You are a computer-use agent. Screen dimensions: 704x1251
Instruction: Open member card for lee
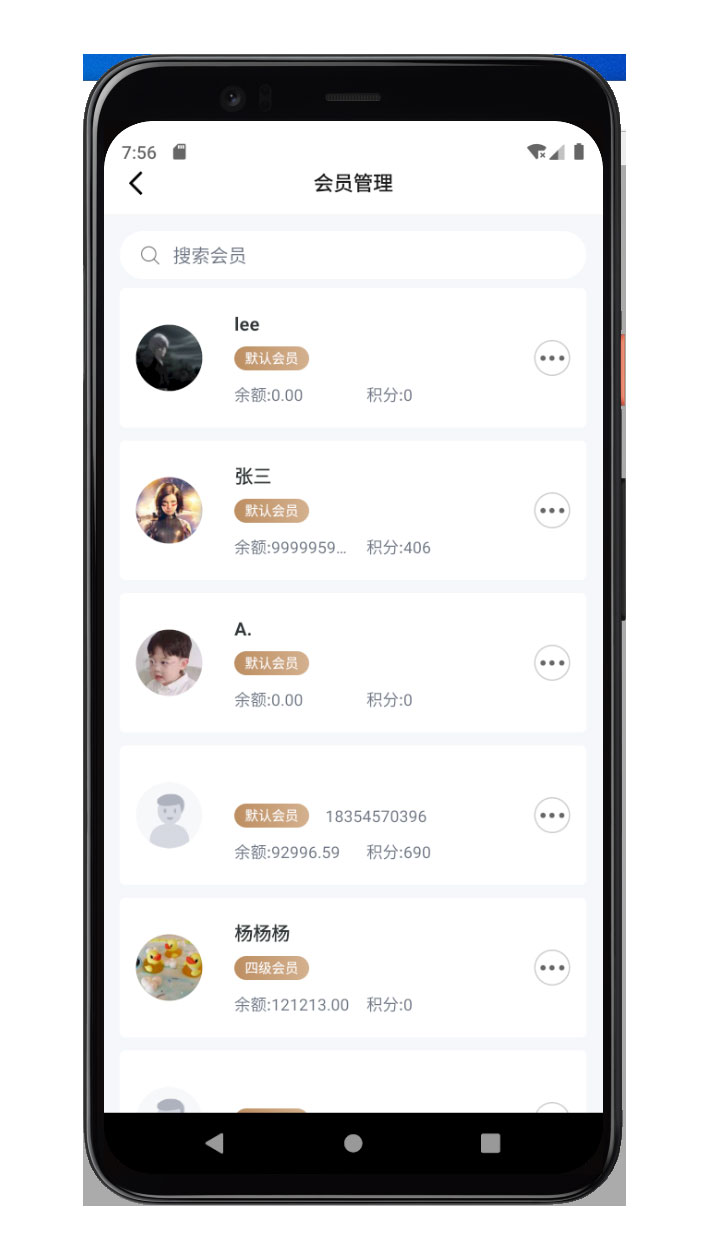coord(330,358)
